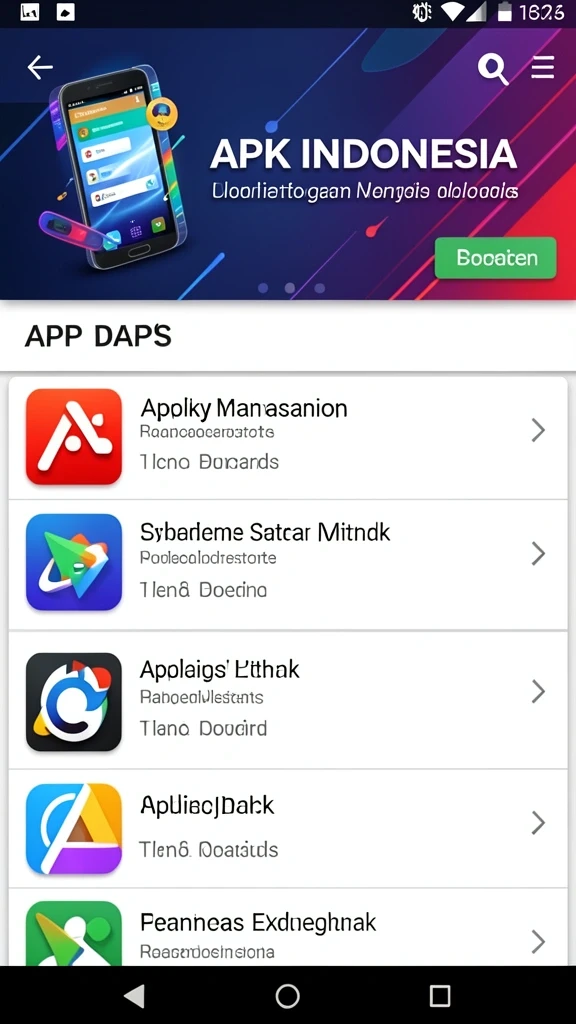Screen dimensions: 576x1024
Task: Select the middle banner page dot
Action: tap(290, 288)
